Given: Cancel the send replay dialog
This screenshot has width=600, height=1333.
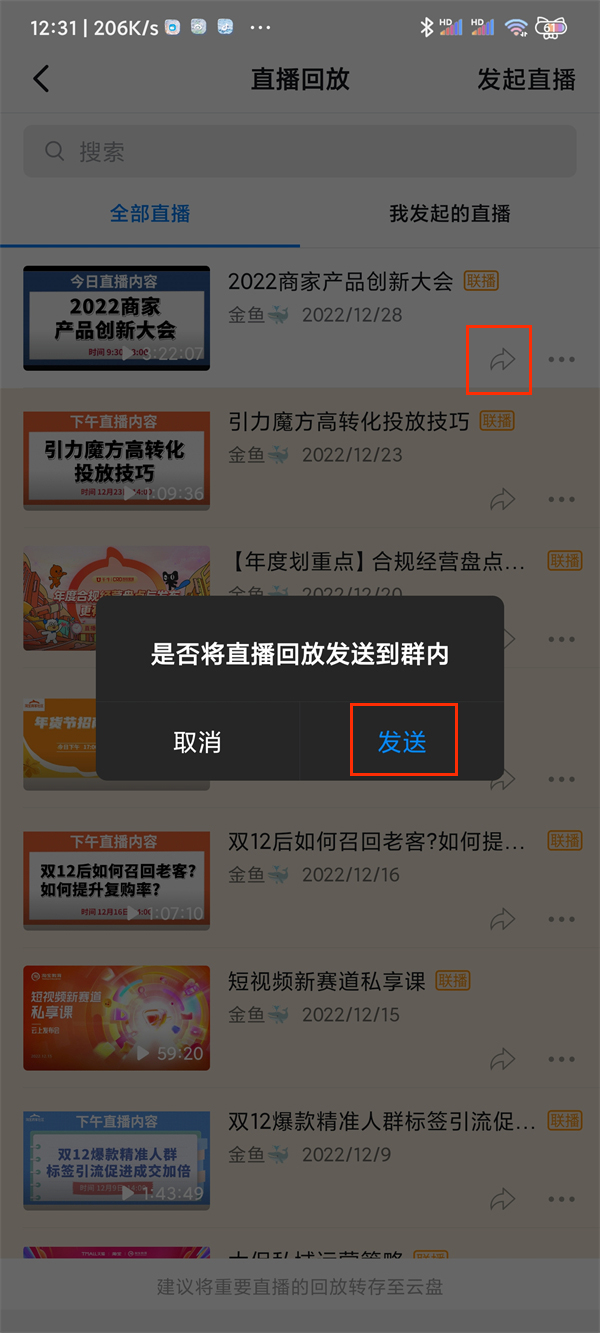Looking at the screenshot, I should [197, 741].
